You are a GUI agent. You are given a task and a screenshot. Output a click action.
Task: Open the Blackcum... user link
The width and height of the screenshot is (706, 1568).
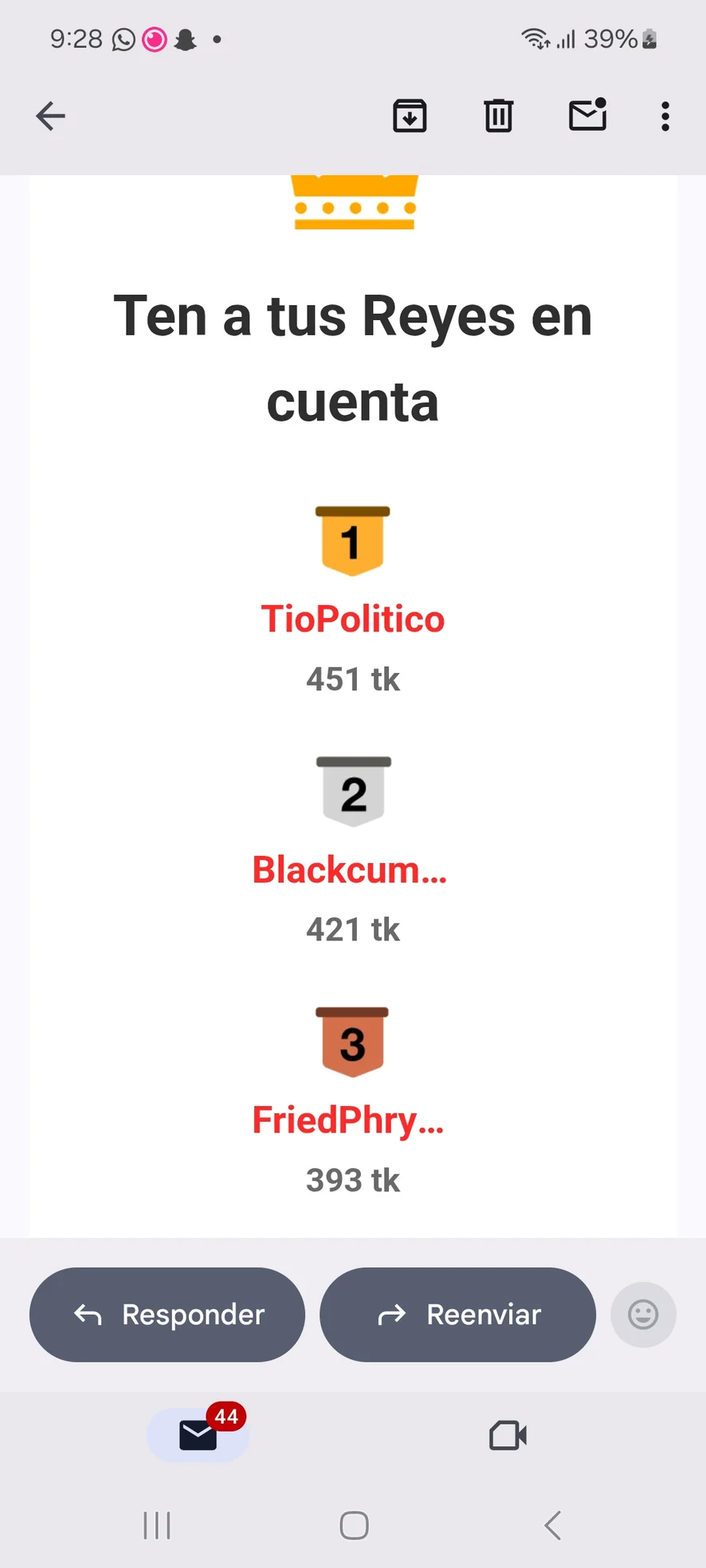coord(350,870)
